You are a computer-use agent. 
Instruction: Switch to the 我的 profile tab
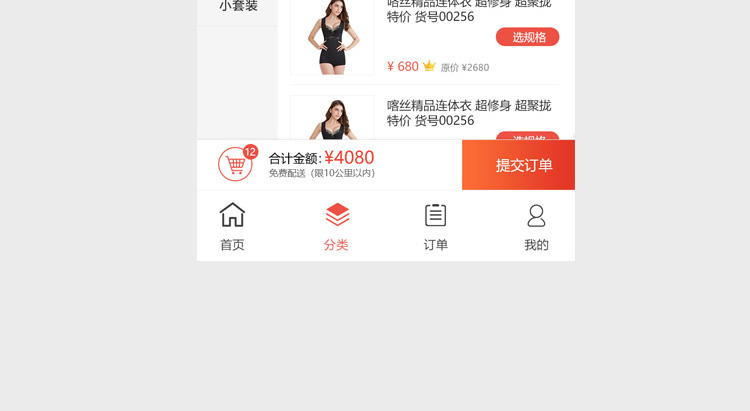pyautogui.click(x=536, y=226)
